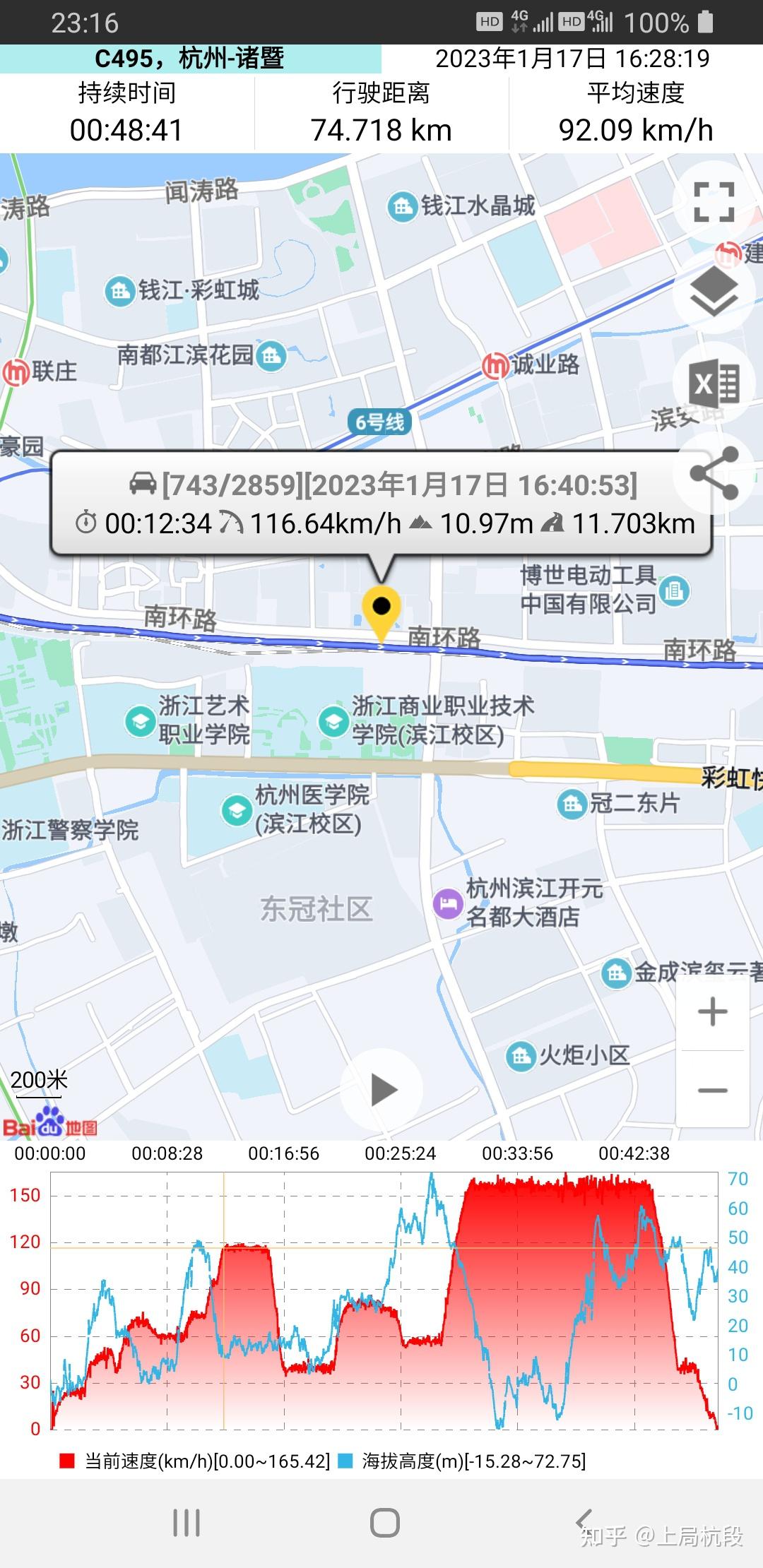The image size is (763, 1568).
Task: Zoom out of the map
Action: pos(712,1090)
